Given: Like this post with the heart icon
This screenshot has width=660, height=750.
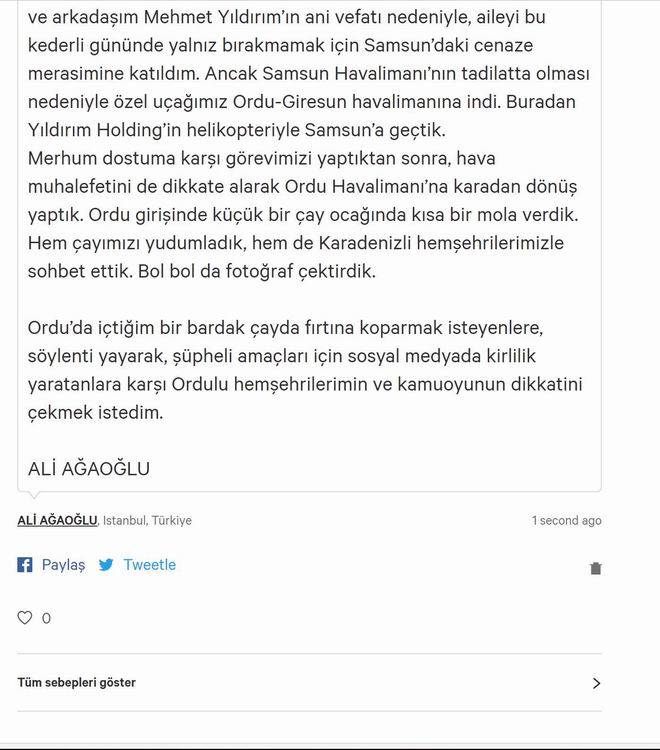Looking at the screenshot, I should coord(26,618).
